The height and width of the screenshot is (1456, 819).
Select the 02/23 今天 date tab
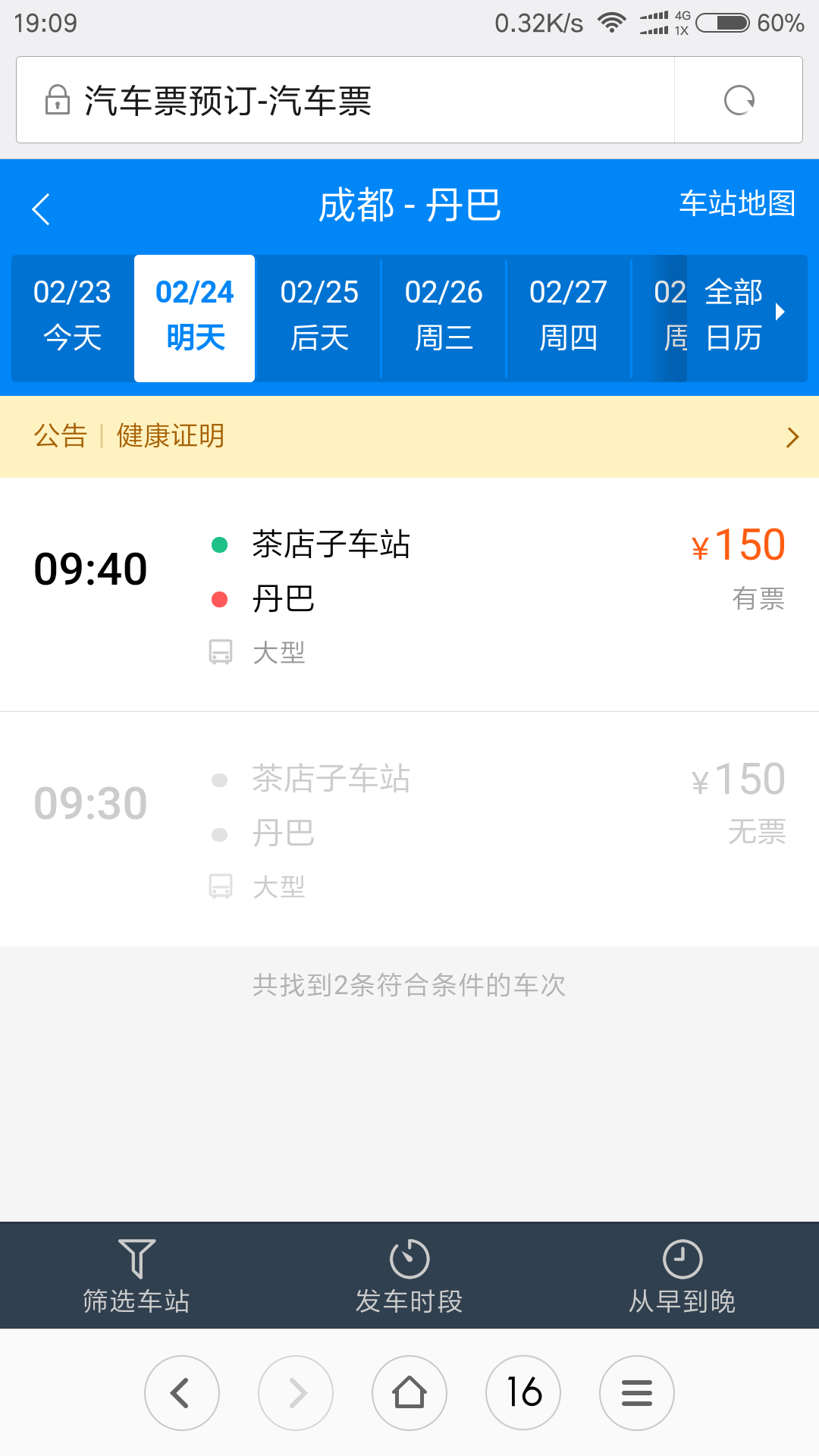(72, 316)
